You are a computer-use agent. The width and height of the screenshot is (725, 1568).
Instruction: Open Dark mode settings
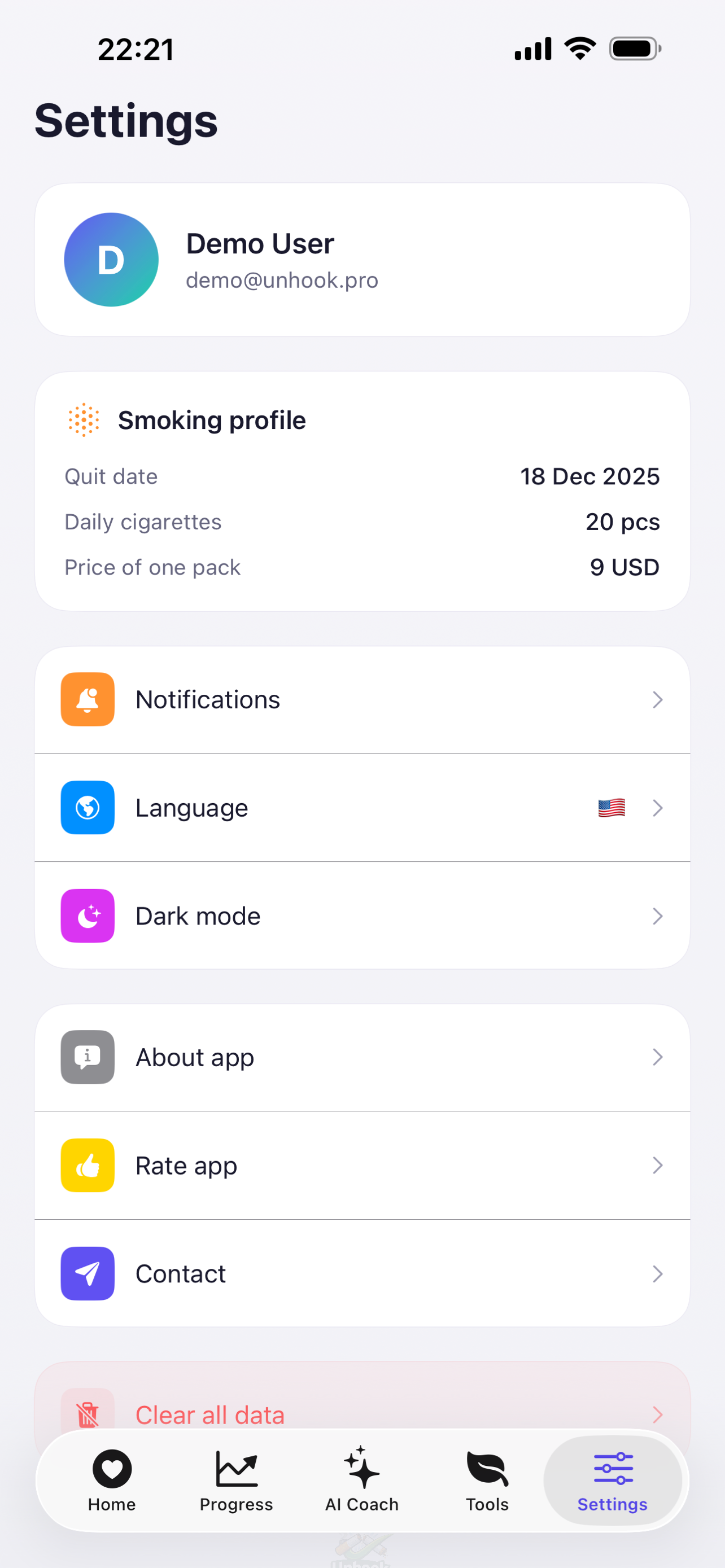pos(362,916)
